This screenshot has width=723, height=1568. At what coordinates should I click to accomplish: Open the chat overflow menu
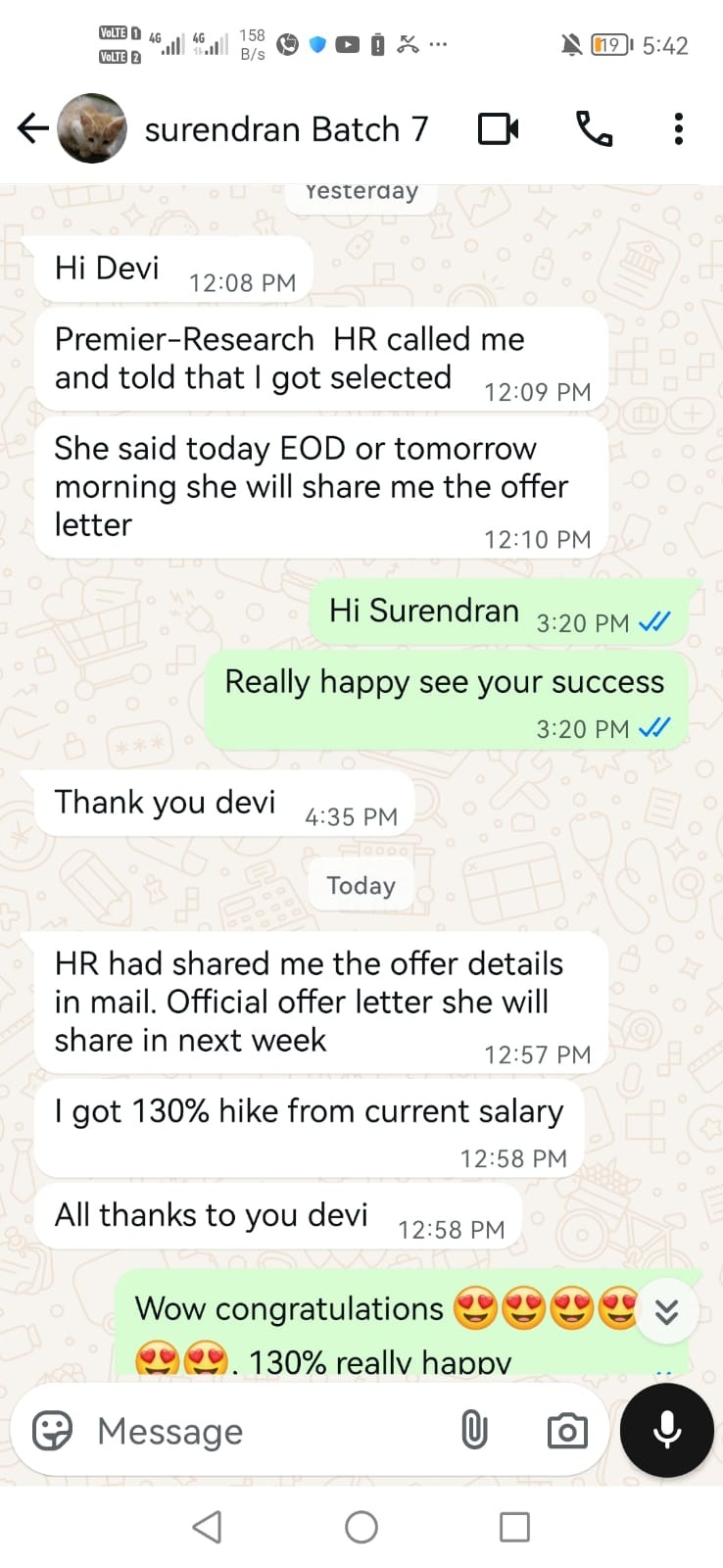point(678,129)
